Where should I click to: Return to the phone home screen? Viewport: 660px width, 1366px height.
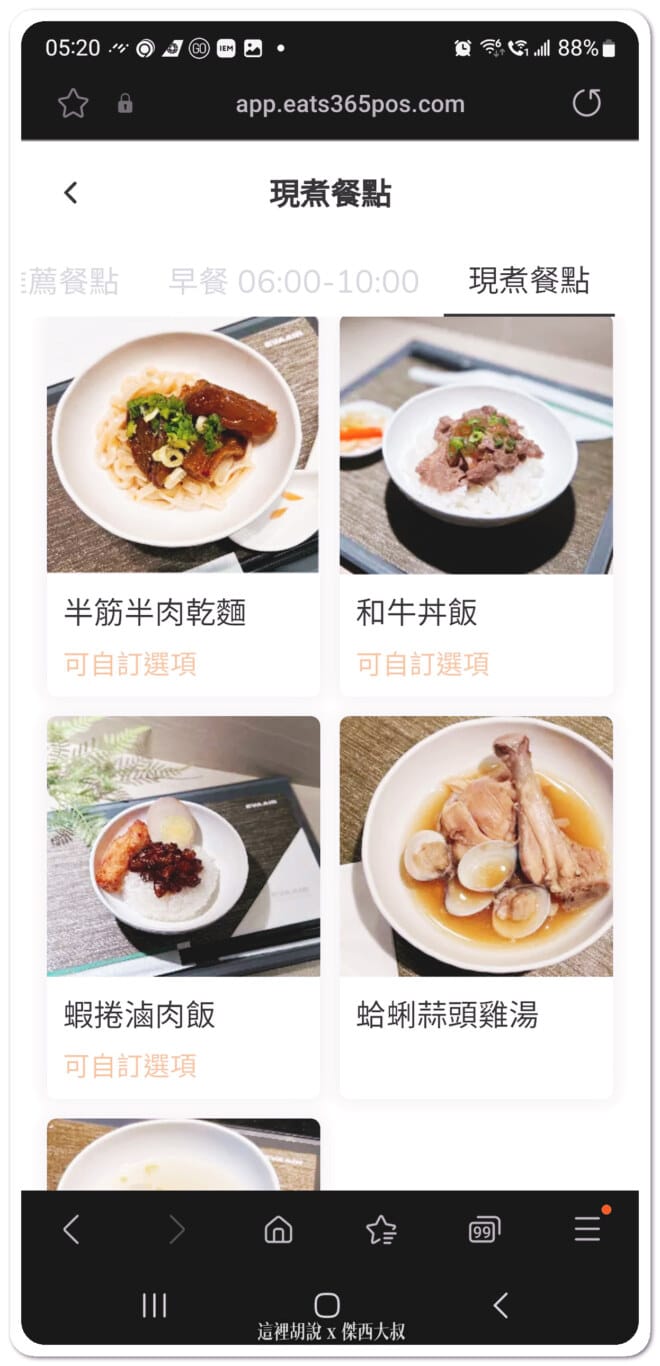pyautogui.click(x=327, y=1304)
